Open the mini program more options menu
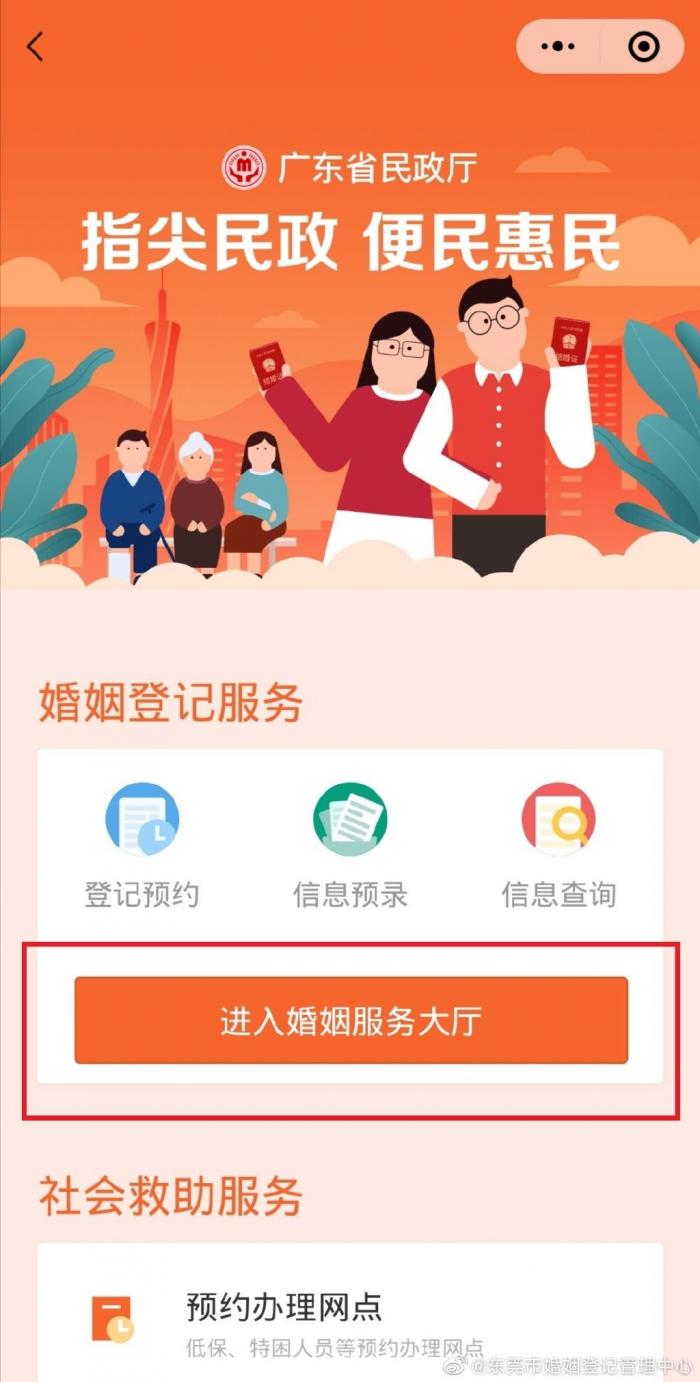 [x=558, y=46]
